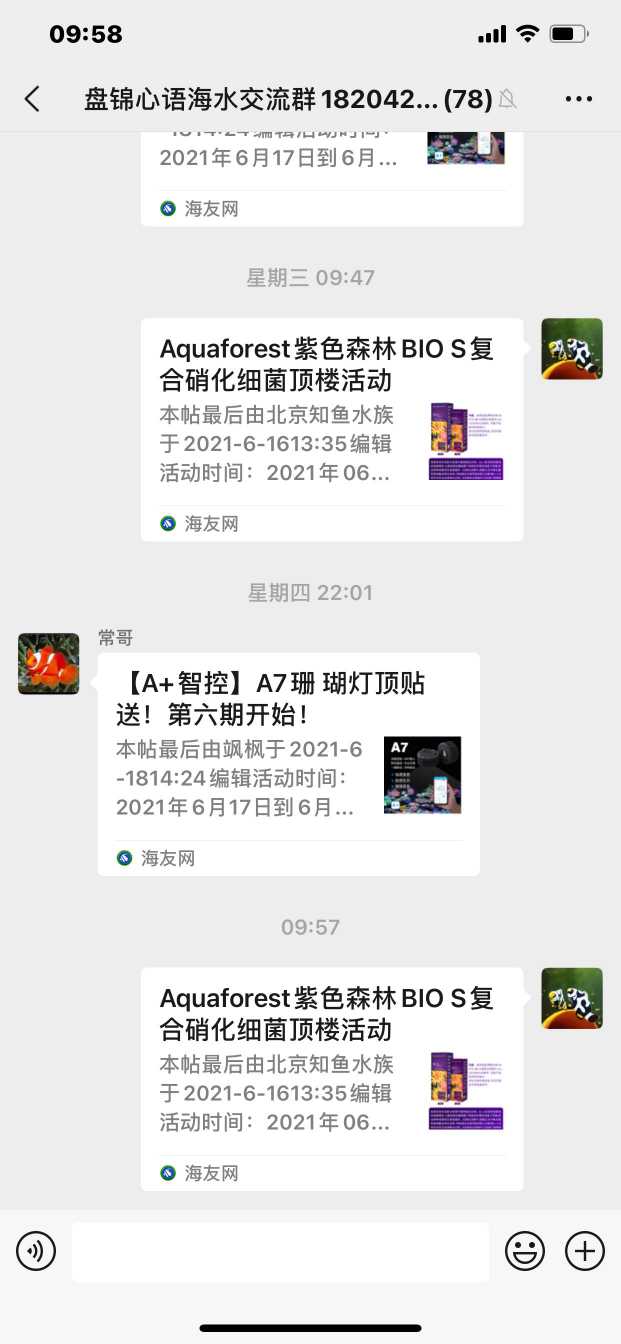View 常哥's profile via his avatar
Image resolution: width=621 pixels, height=1344 pixels.
(48, 664)
